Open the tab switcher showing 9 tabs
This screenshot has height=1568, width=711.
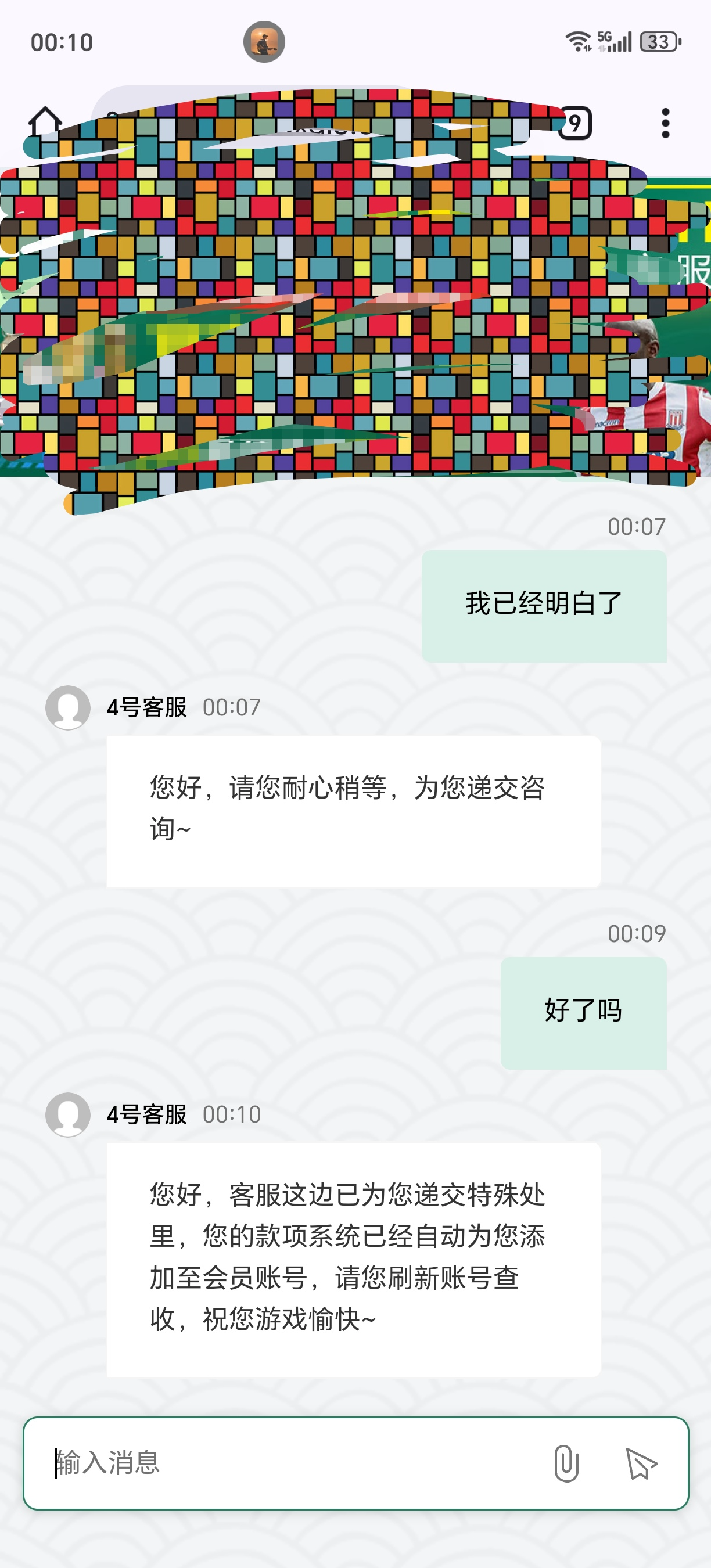pos(574,124)
